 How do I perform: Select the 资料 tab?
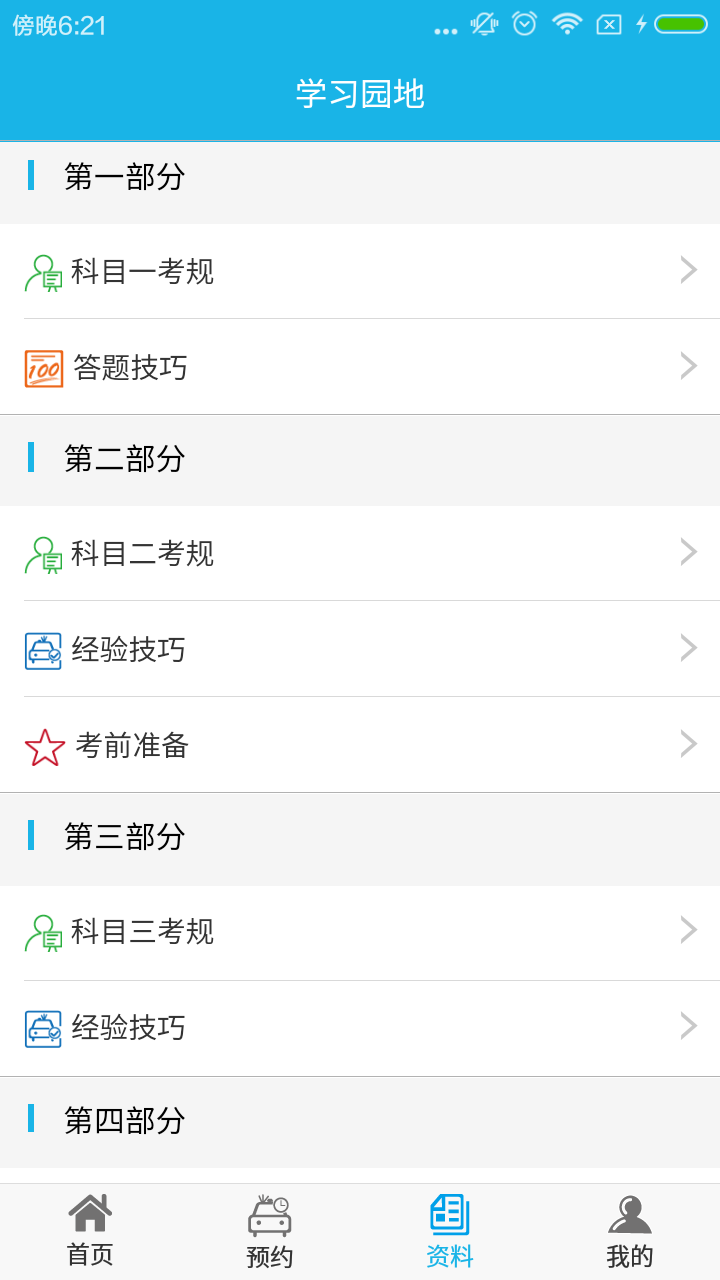point(450,1232)
